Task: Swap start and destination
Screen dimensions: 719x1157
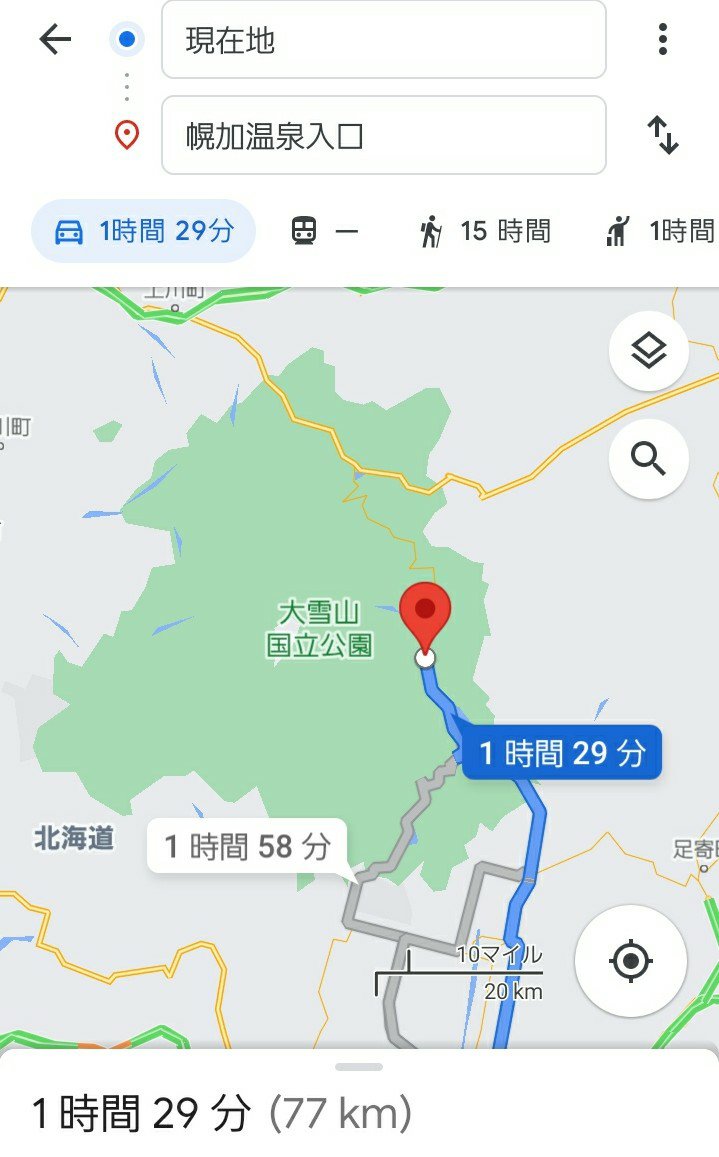Action: pyautogui.click(x=662, y=135)
